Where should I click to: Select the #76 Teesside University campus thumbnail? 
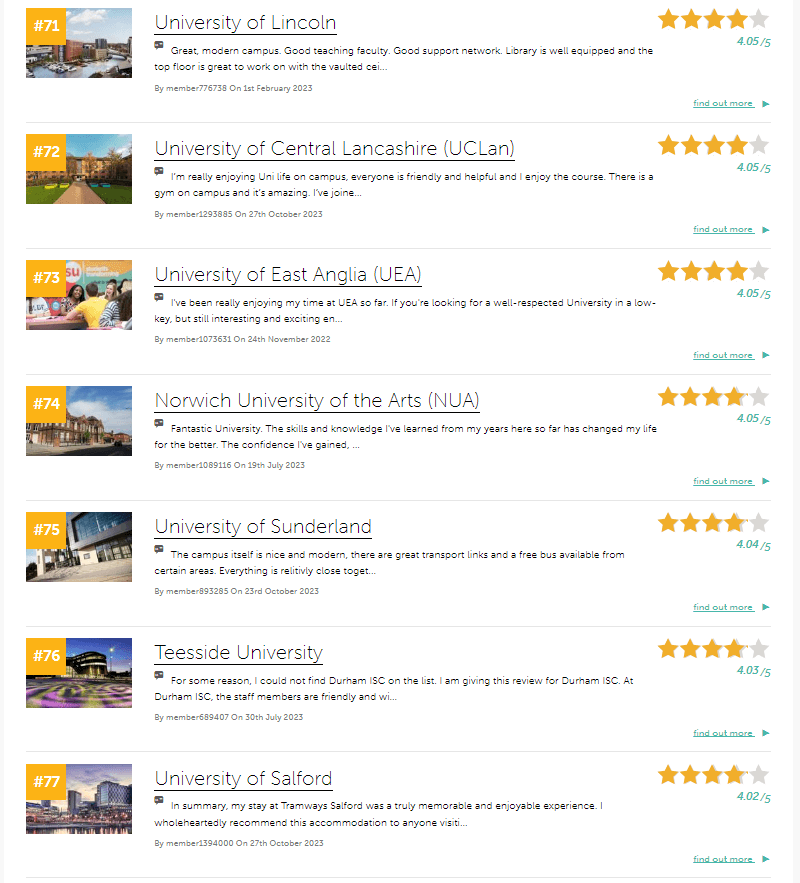(x=79, y=673)
